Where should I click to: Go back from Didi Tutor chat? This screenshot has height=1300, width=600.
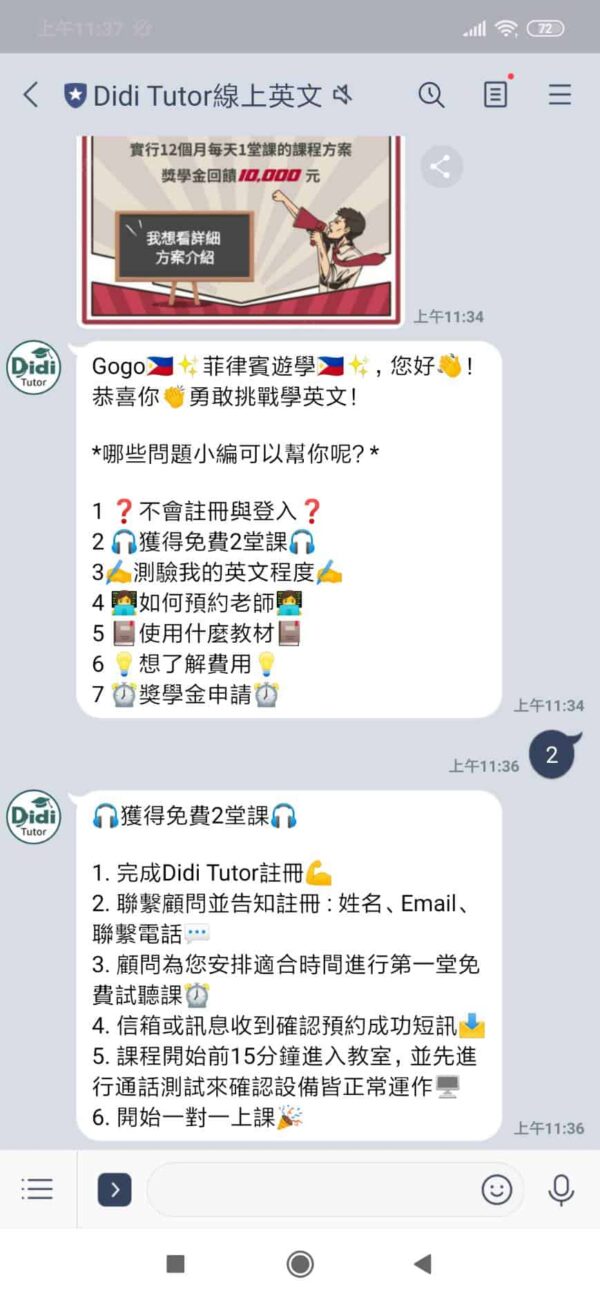point(30,95)
